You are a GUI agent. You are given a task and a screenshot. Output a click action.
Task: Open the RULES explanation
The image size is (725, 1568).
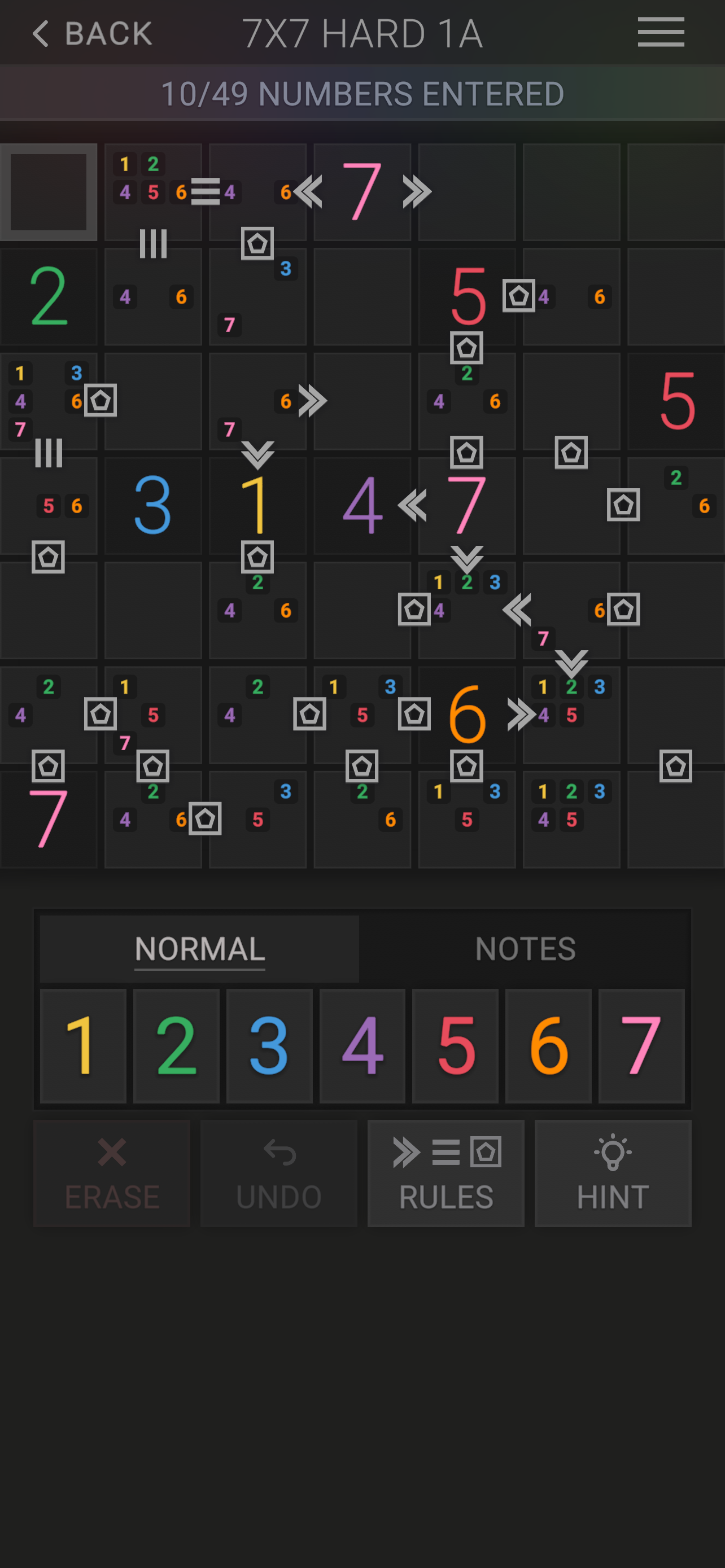tap(446, 1173)
